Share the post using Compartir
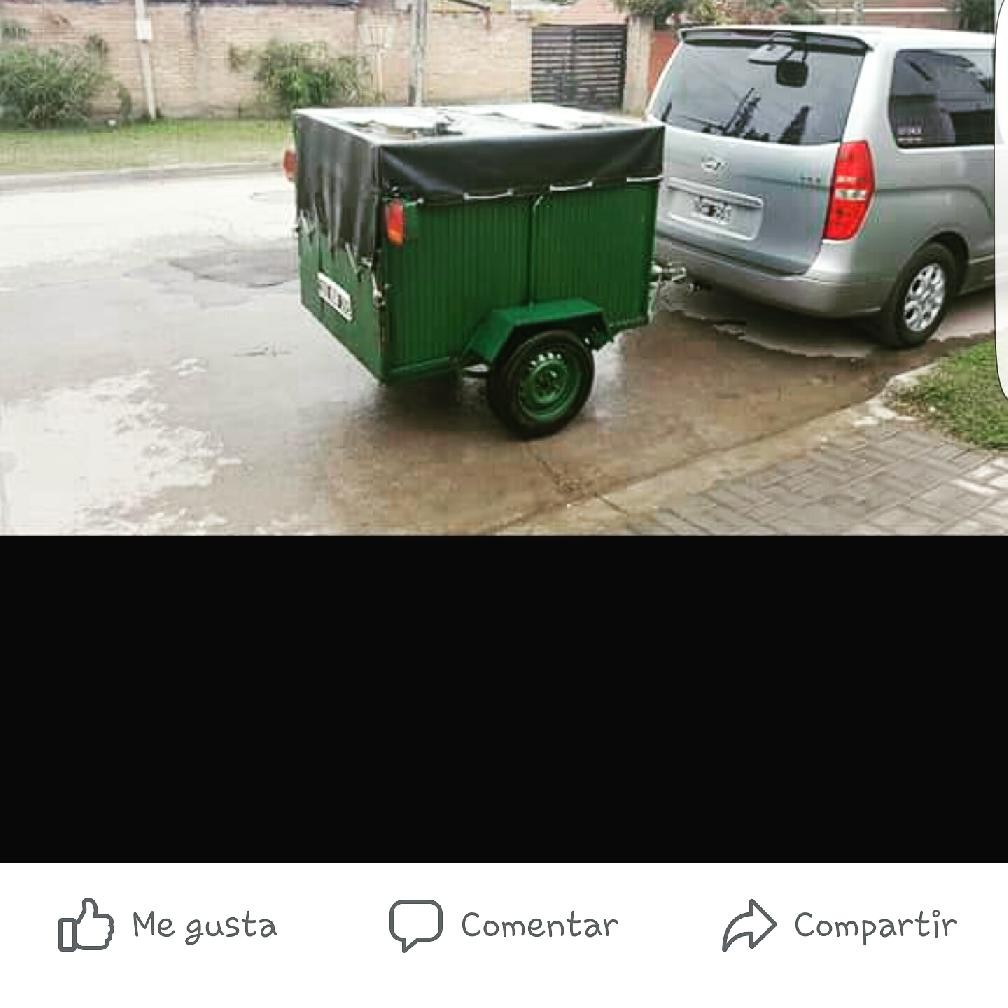This screenshot has height=1008, width=1008. [x=839, y=925]
